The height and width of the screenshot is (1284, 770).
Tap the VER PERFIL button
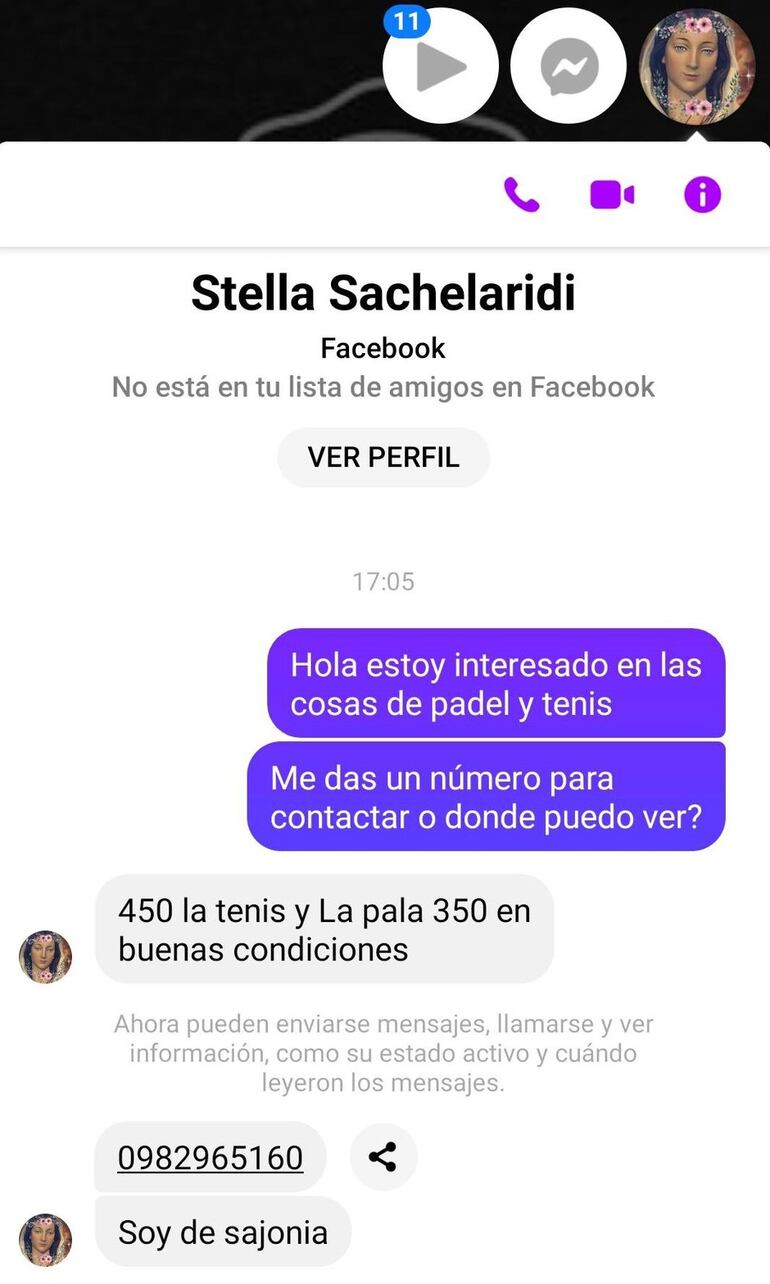tap(383, 457)
